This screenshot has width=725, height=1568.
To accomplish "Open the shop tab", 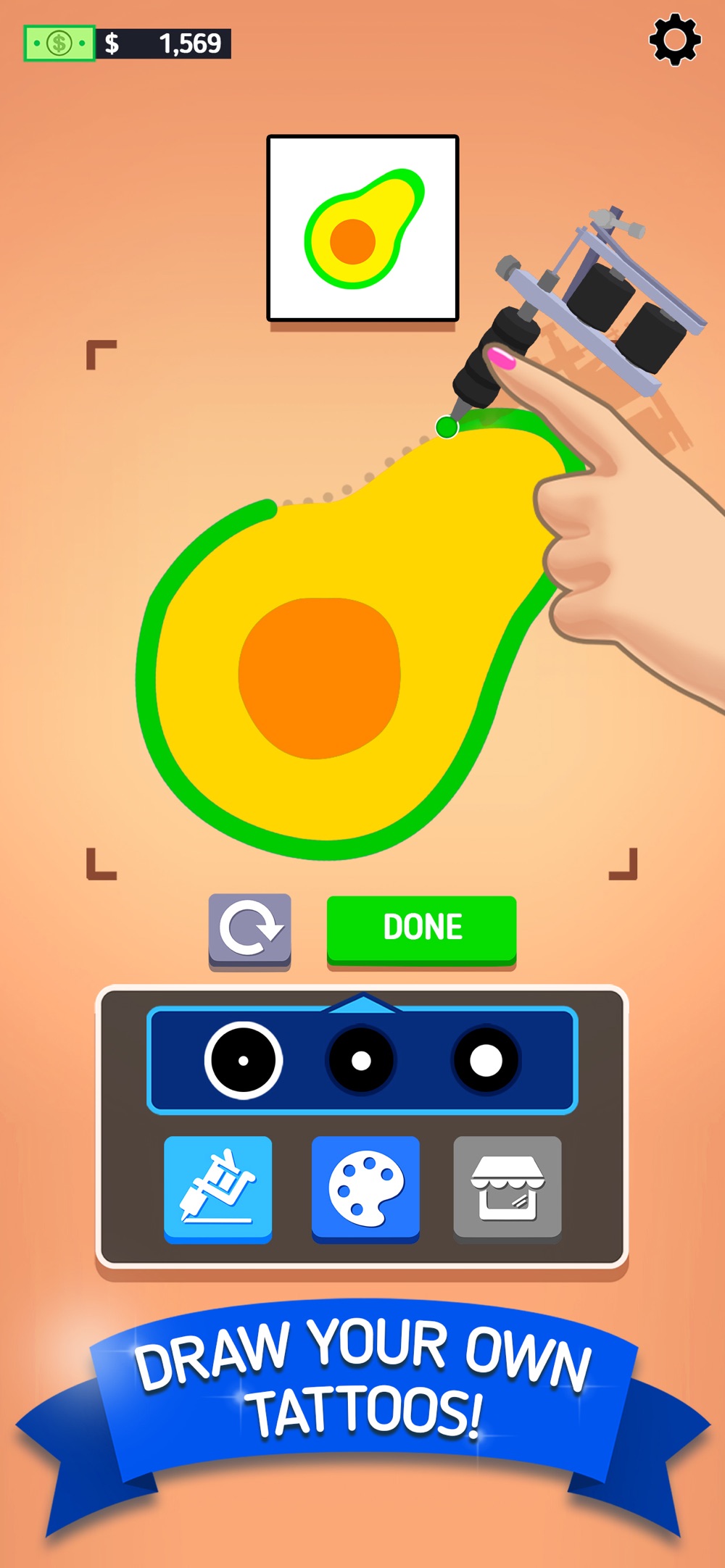I will pos(507,1188).
